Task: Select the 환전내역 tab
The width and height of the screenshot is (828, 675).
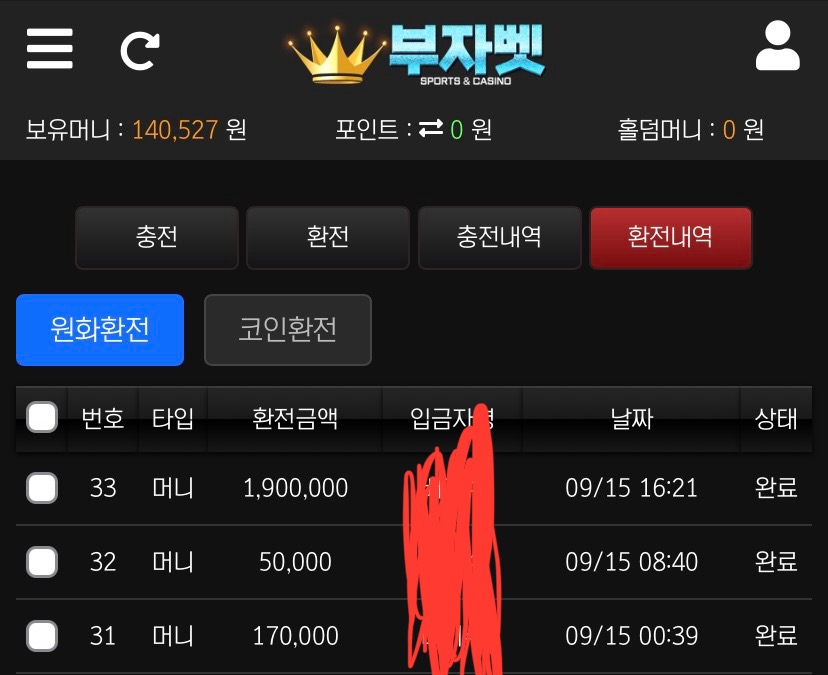Action: coord(671,238)
